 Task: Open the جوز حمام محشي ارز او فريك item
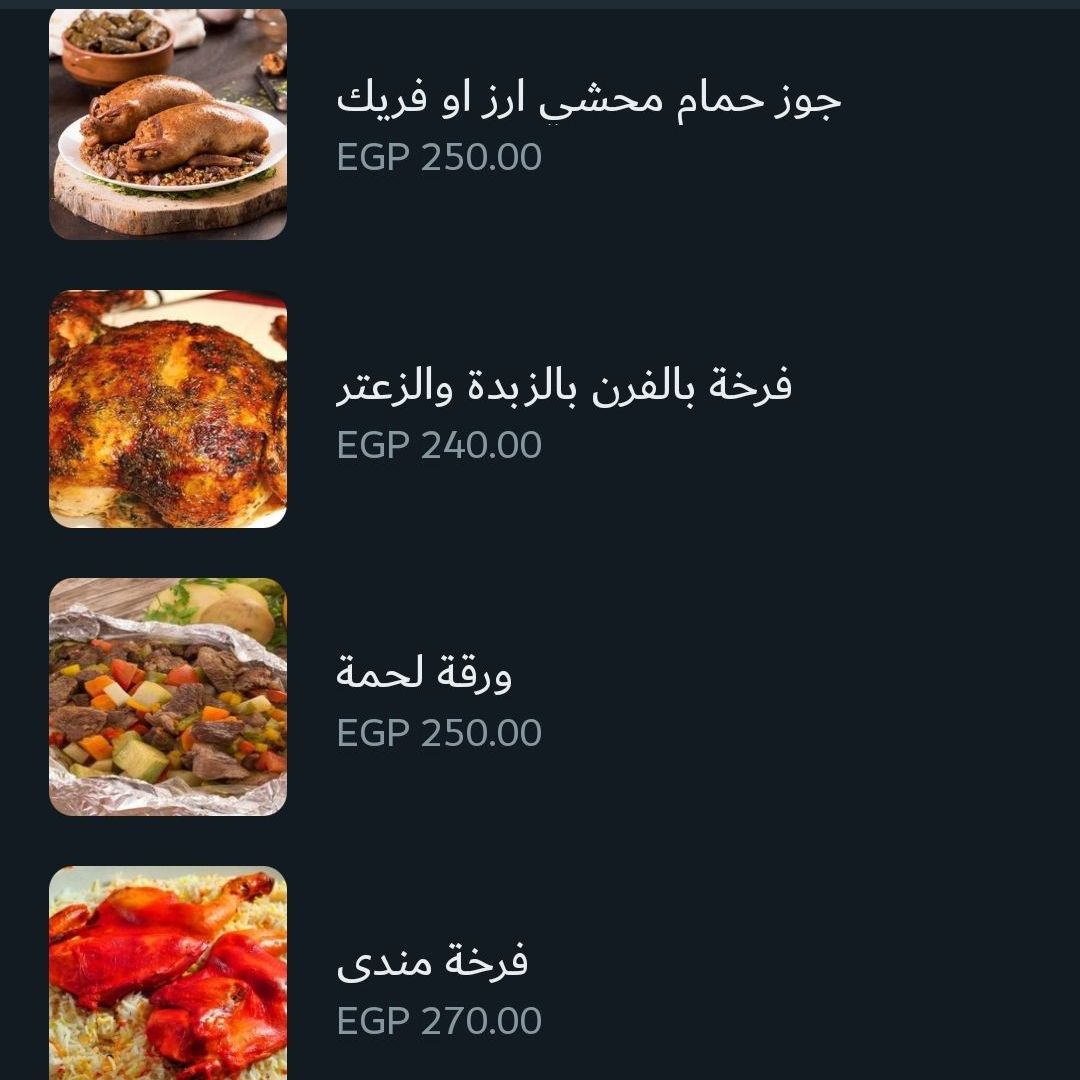click(588, 100)
